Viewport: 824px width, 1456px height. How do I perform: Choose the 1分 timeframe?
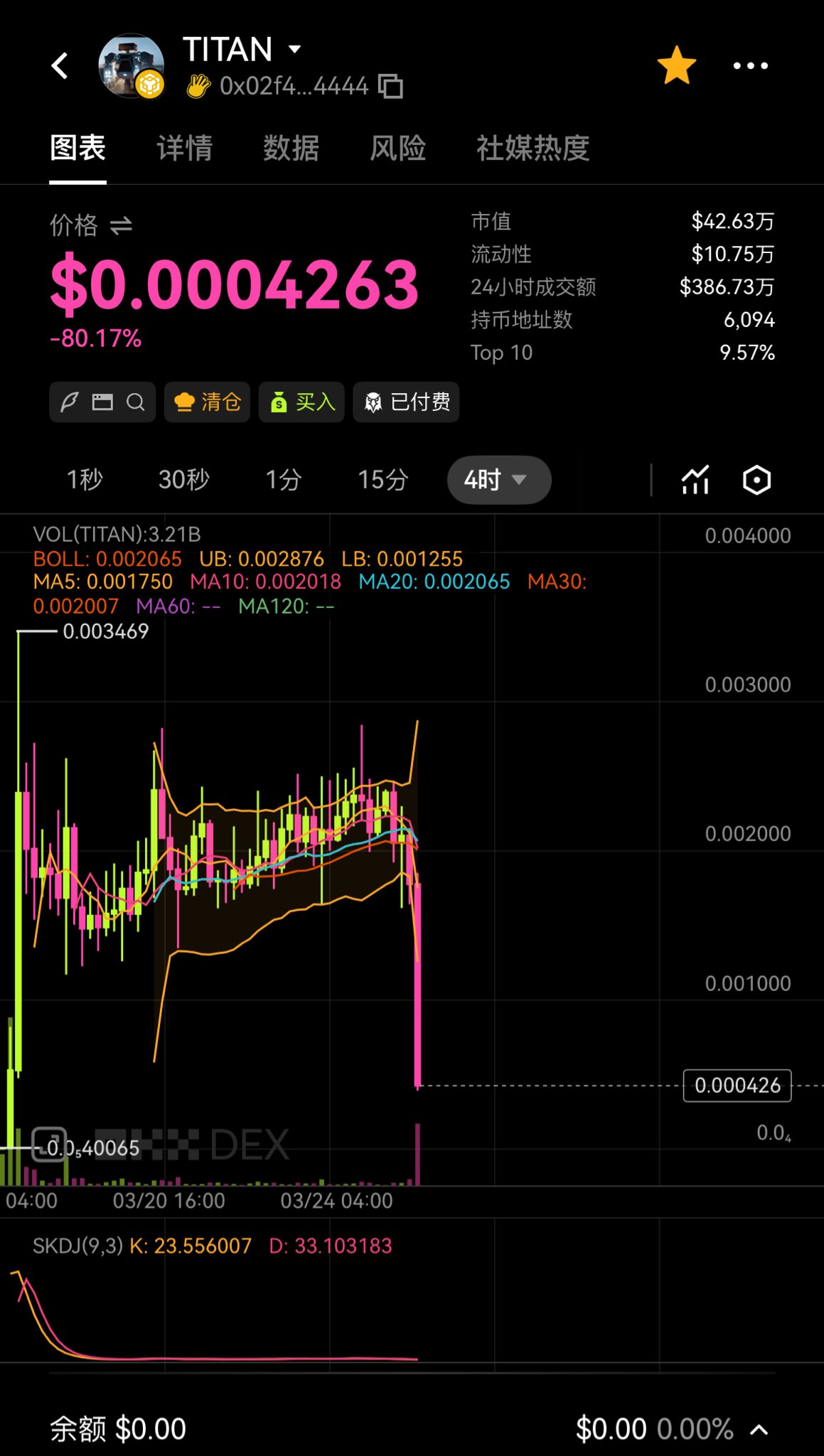[x=283, y=480]
